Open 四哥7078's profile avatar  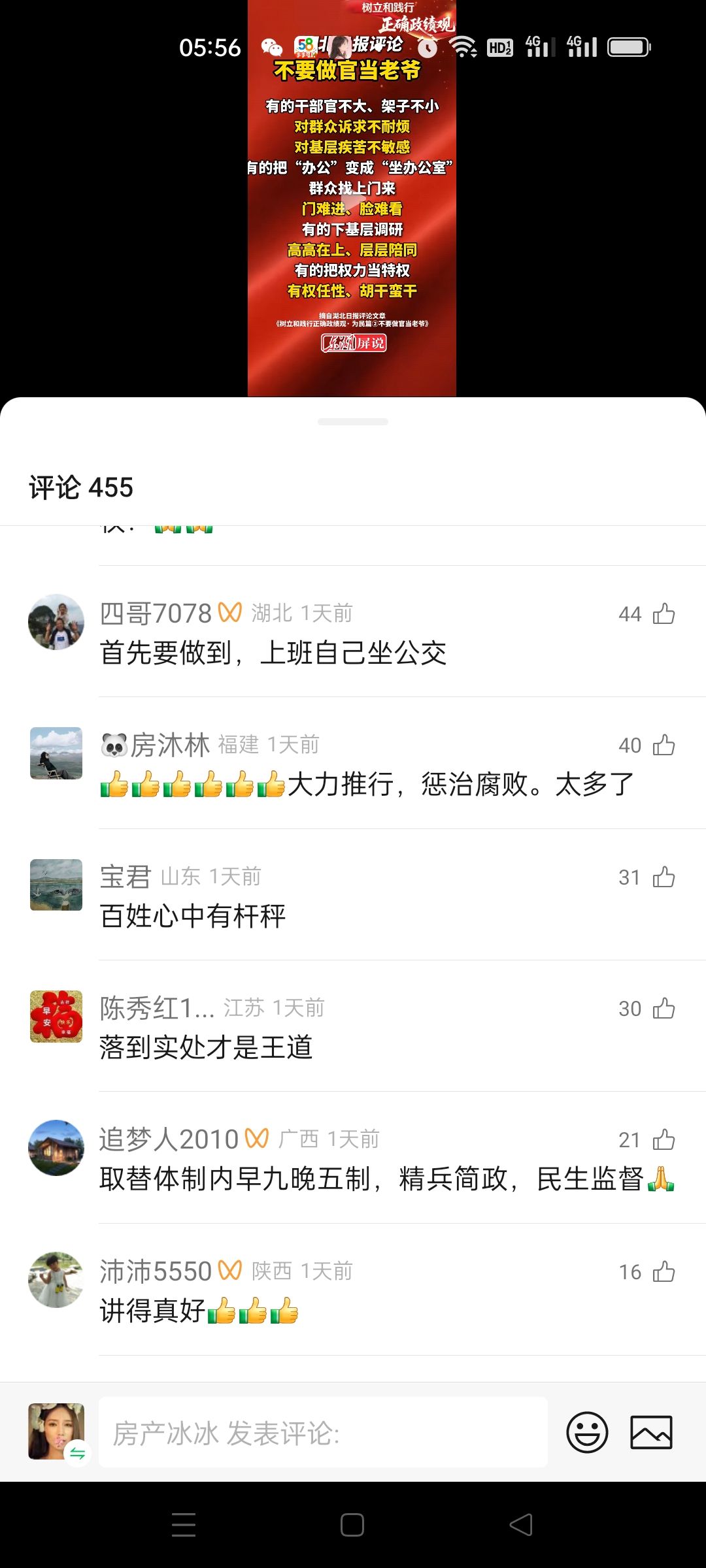click(56, 622)
